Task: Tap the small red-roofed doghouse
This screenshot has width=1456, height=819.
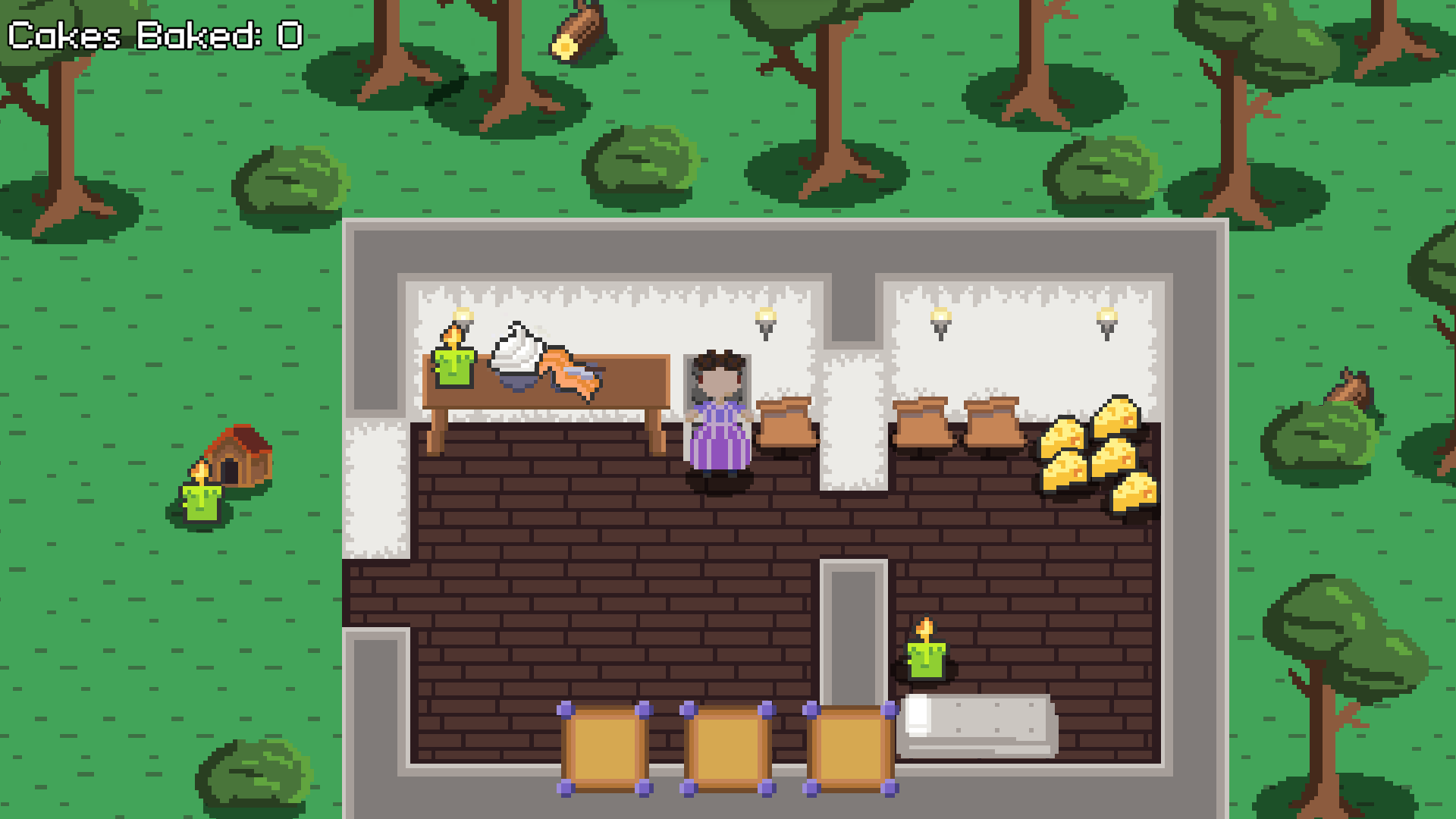Action: coord(240,455)
